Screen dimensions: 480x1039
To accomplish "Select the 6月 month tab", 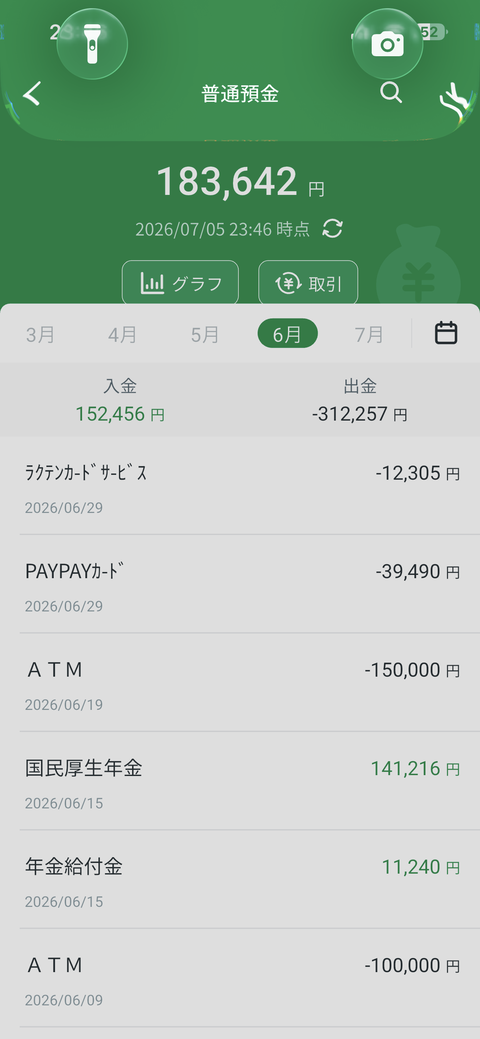I will tap(288, 333).
